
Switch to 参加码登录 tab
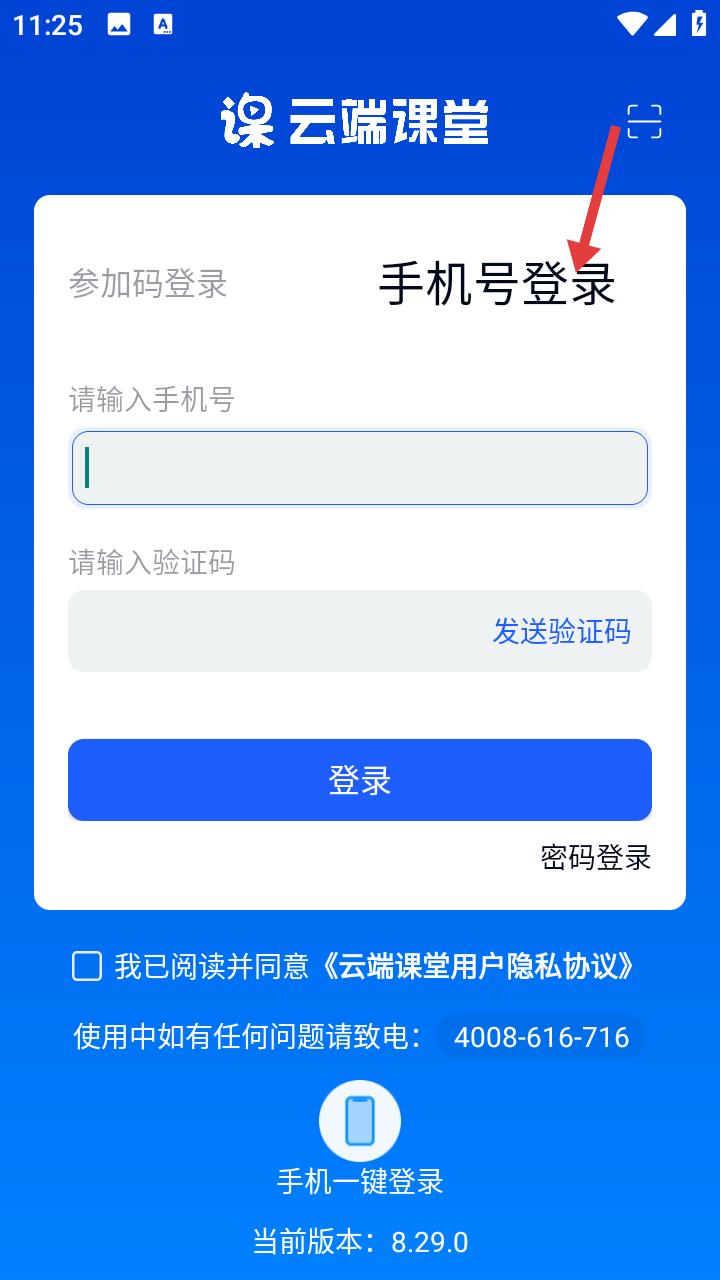(148, 284)
